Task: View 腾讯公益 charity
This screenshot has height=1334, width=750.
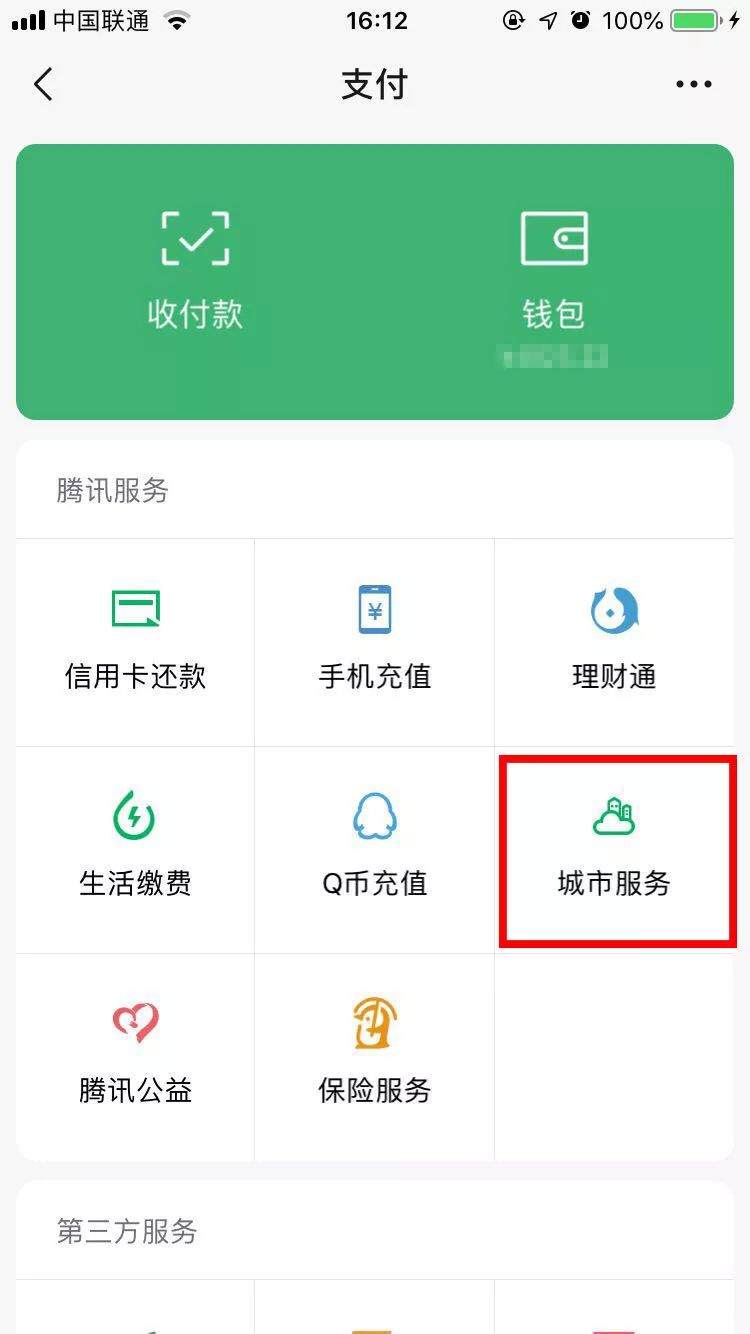Action: [135, 1056]
